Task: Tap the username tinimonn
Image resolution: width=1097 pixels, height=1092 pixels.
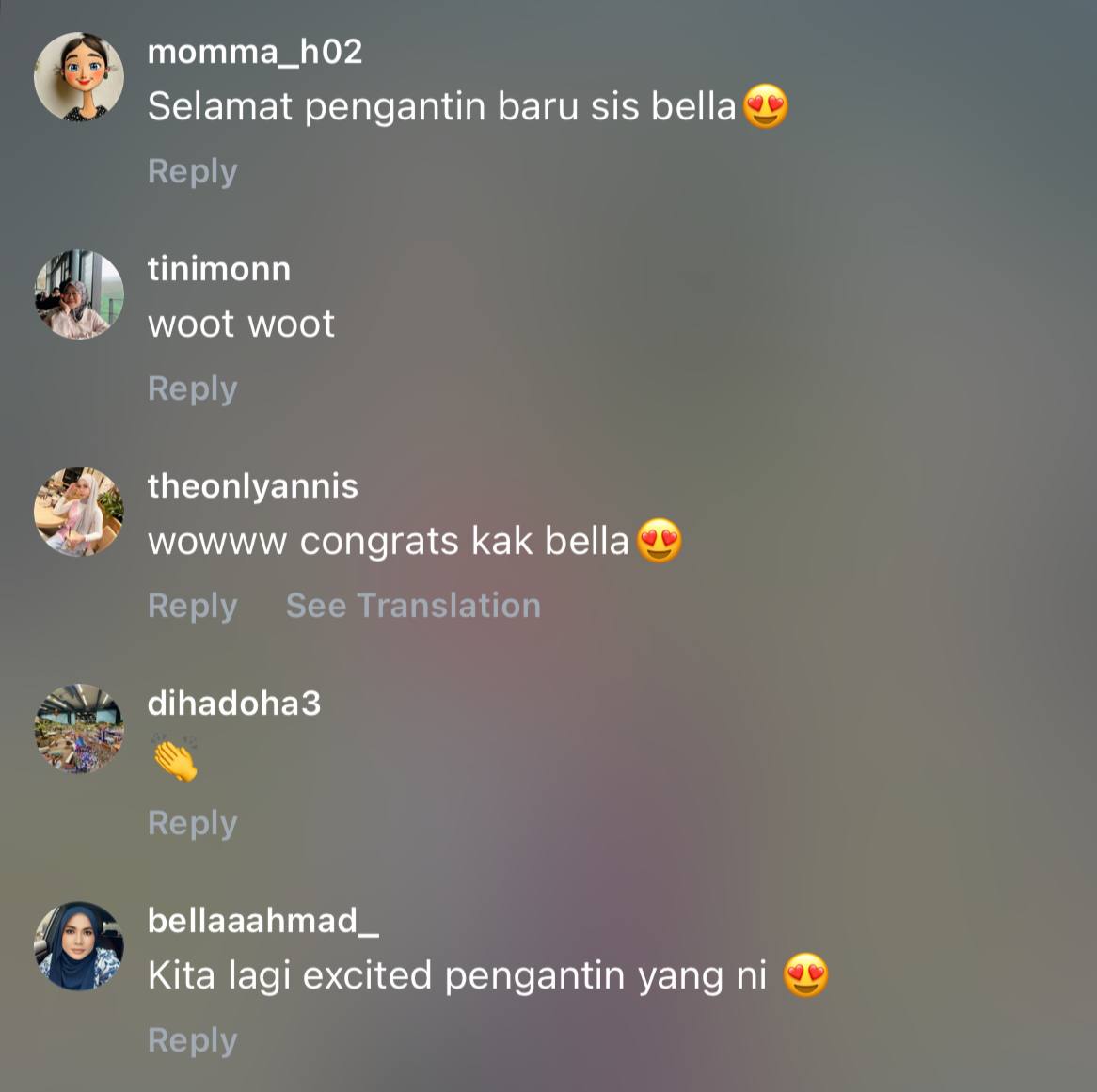Action: coord(218,269)
